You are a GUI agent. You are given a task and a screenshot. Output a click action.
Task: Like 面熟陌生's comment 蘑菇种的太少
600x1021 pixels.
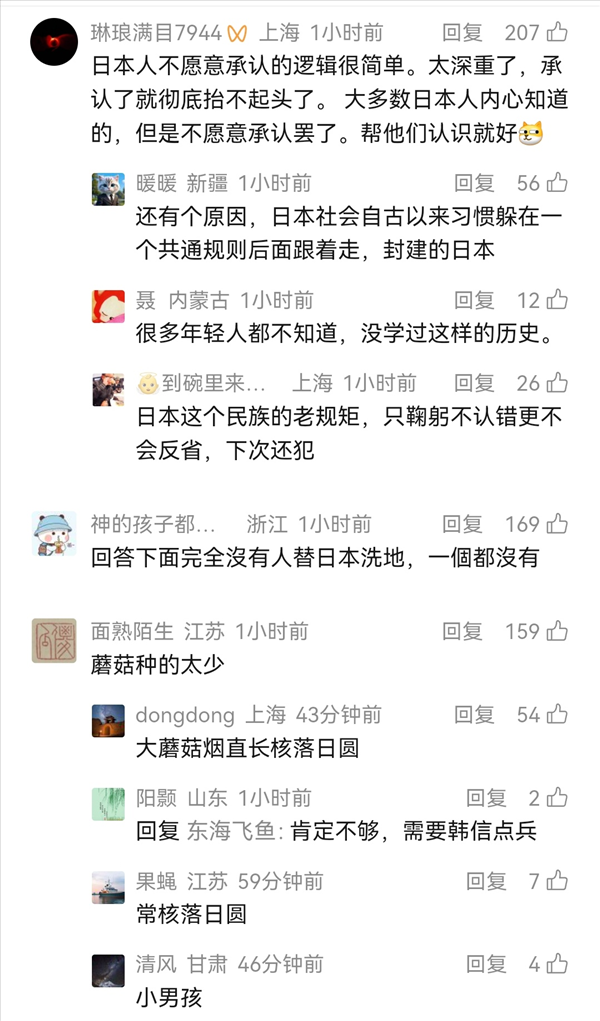coord(557,632)
